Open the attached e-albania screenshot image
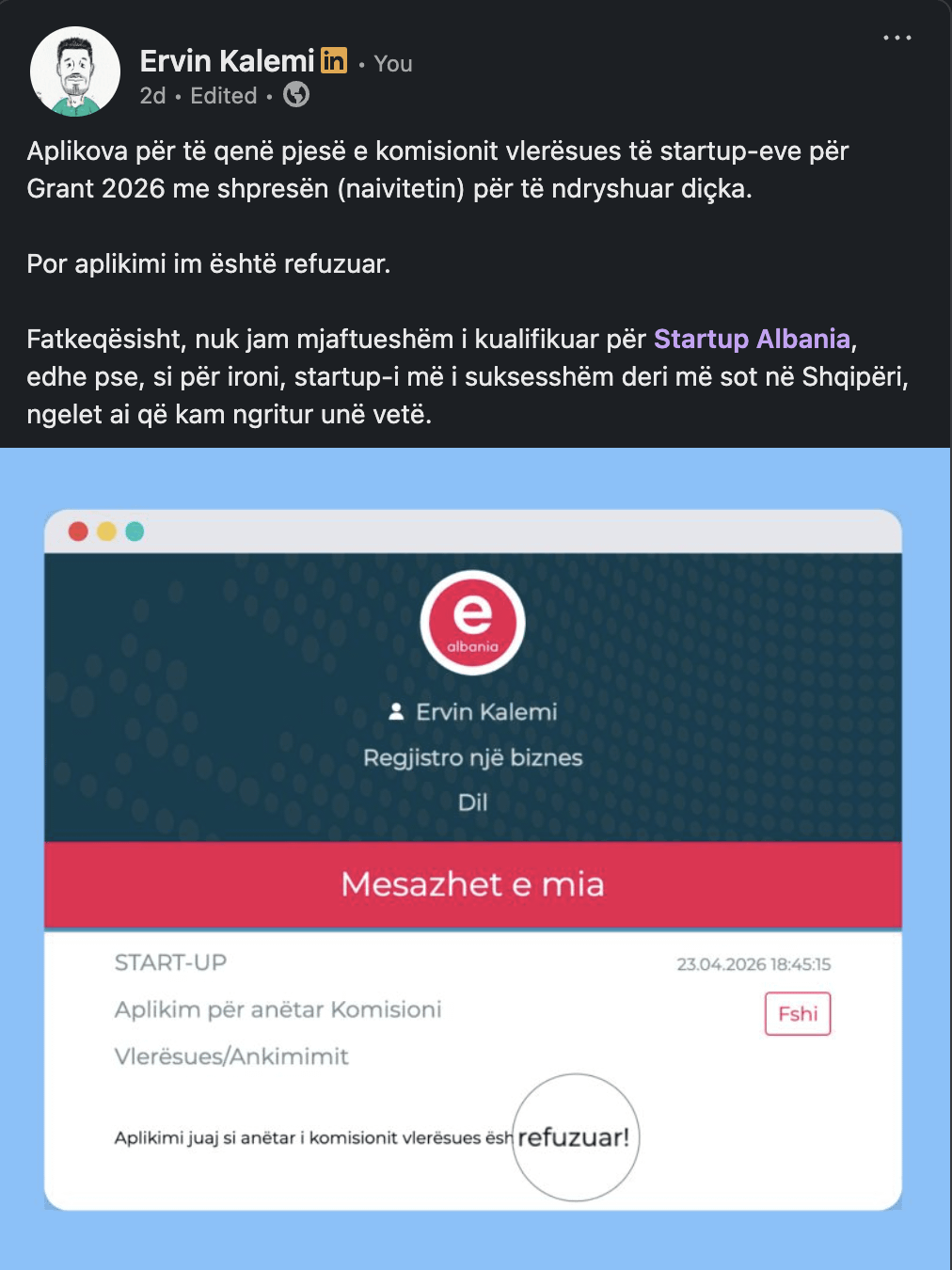Viewport: 952px width, 1270px height. click(x=473, y=858)
